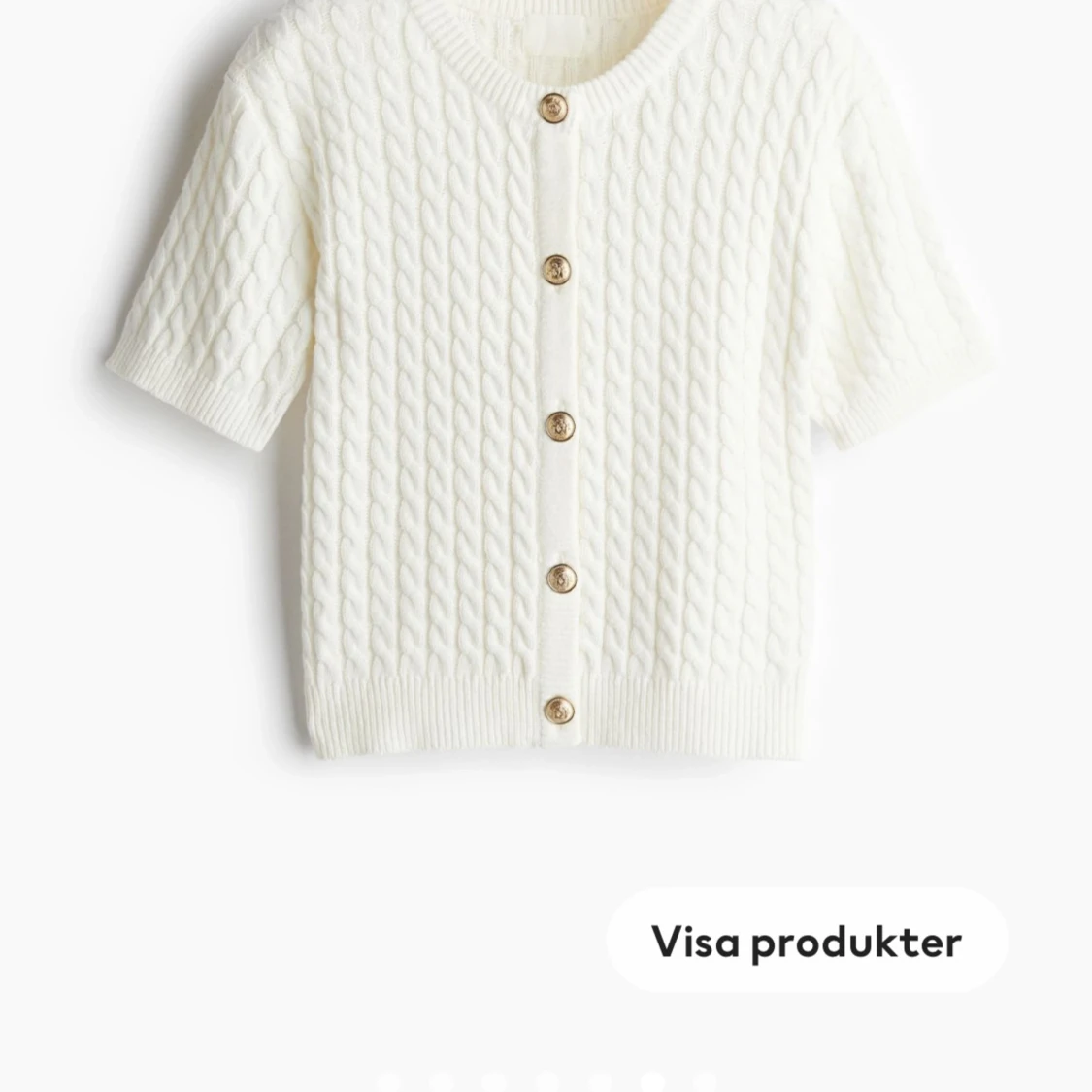Tap the Visa produkter button

click(807, 941)
